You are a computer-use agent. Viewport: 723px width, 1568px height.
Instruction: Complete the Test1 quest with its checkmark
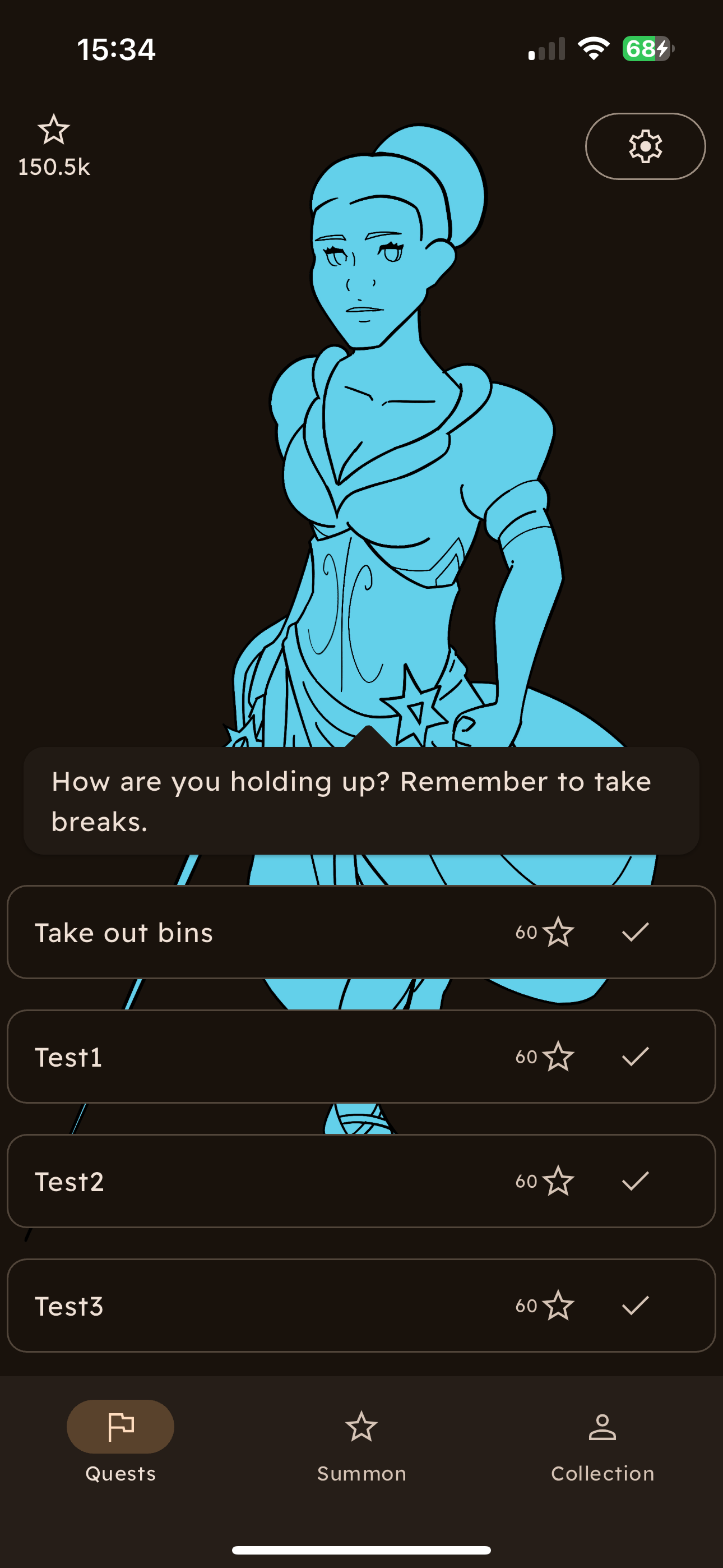coord(636,1056)
